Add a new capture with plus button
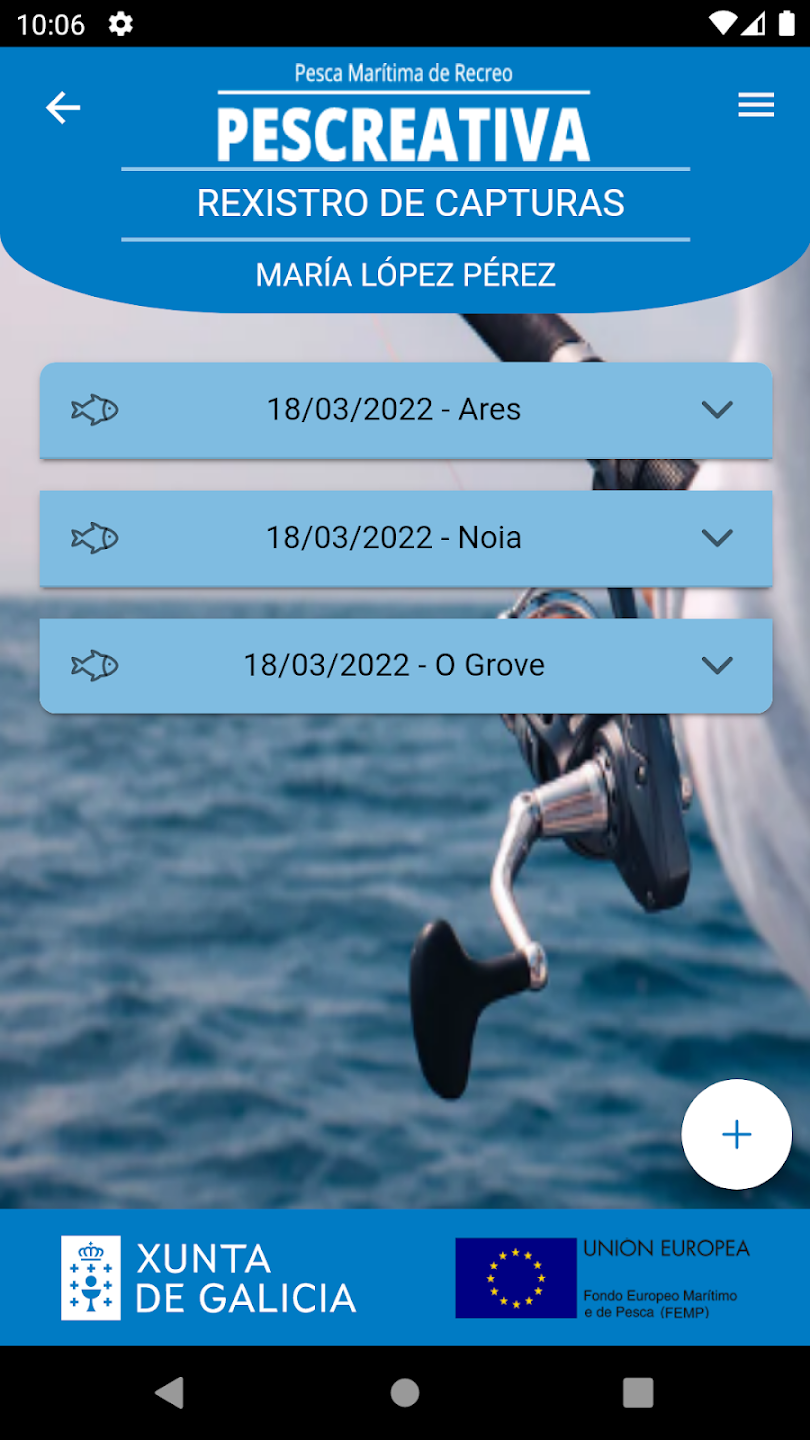The image size is (810, 1440). [736, 1134]
